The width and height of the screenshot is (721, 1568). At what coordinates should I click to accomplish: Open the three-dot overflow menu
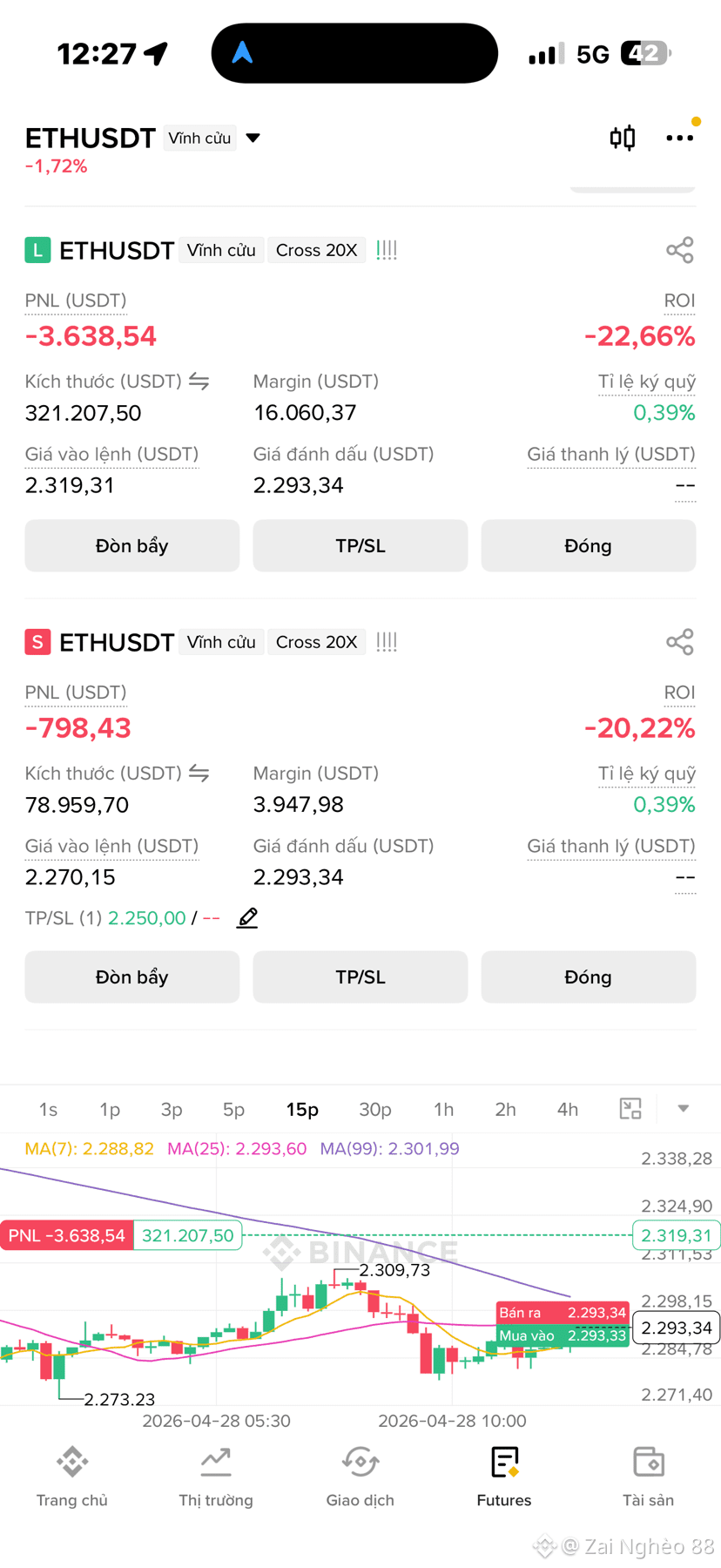tap(679, 138)
